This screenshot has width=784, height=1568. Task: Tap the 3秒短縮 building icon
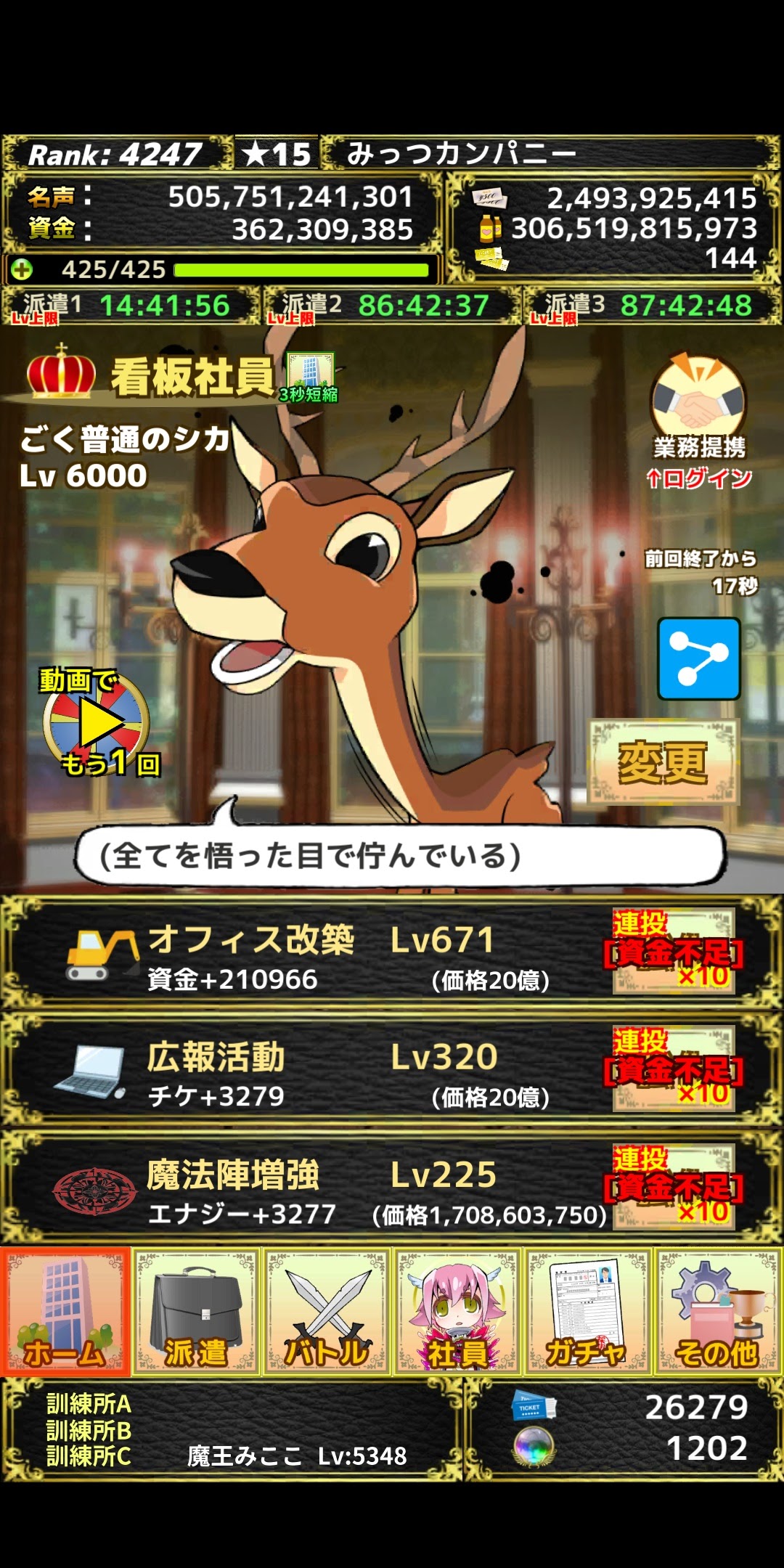[311, 377]
